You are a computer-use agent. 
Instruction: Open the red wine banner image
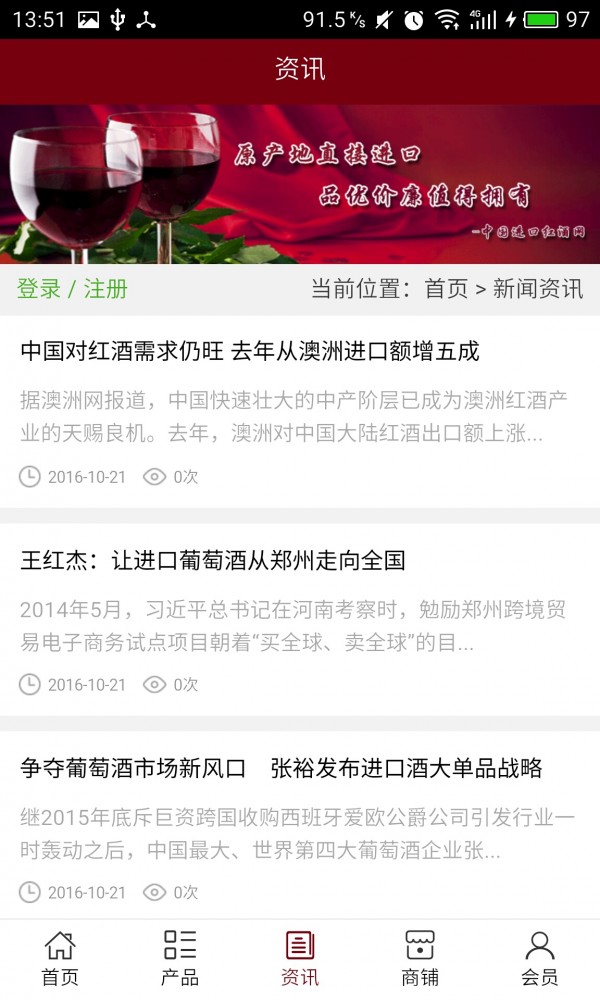[x=300, y=184]
